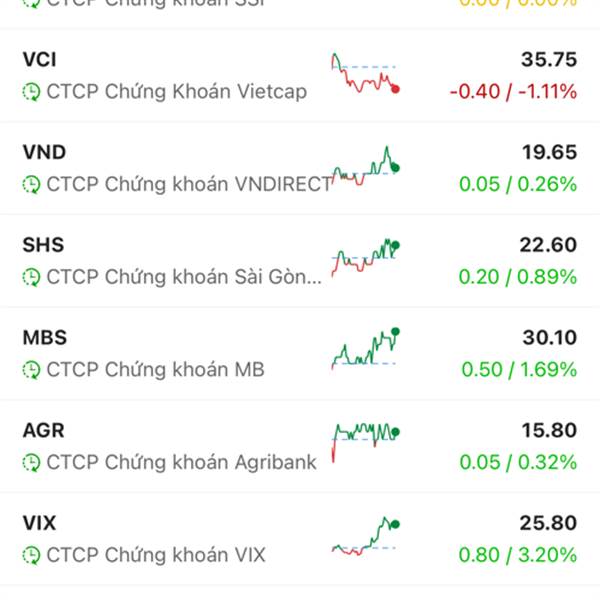600x600 pixels.
Task: Open the VCI Vietcap stock row
Action: coord(300,75)
